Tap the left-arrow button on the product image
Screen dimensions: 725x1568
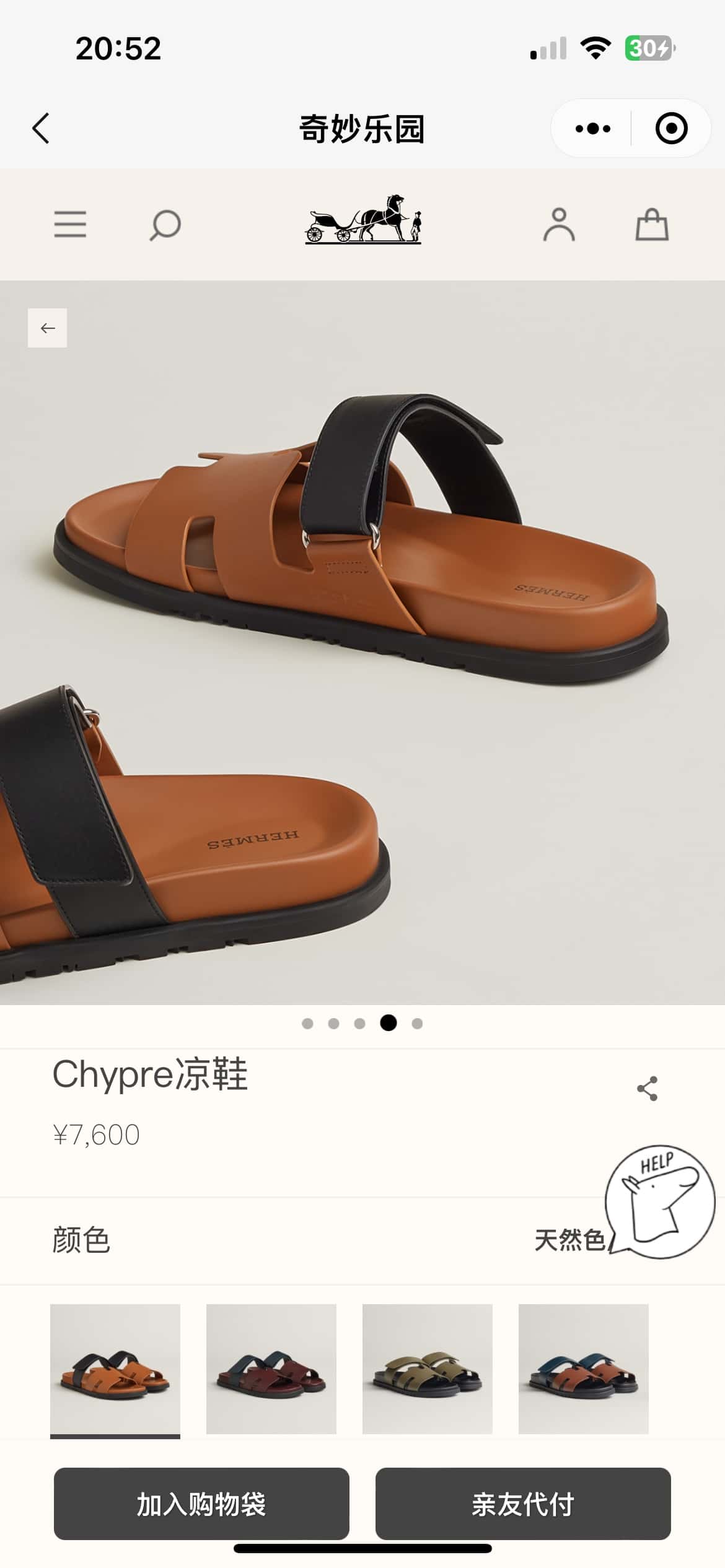[48, 328]
